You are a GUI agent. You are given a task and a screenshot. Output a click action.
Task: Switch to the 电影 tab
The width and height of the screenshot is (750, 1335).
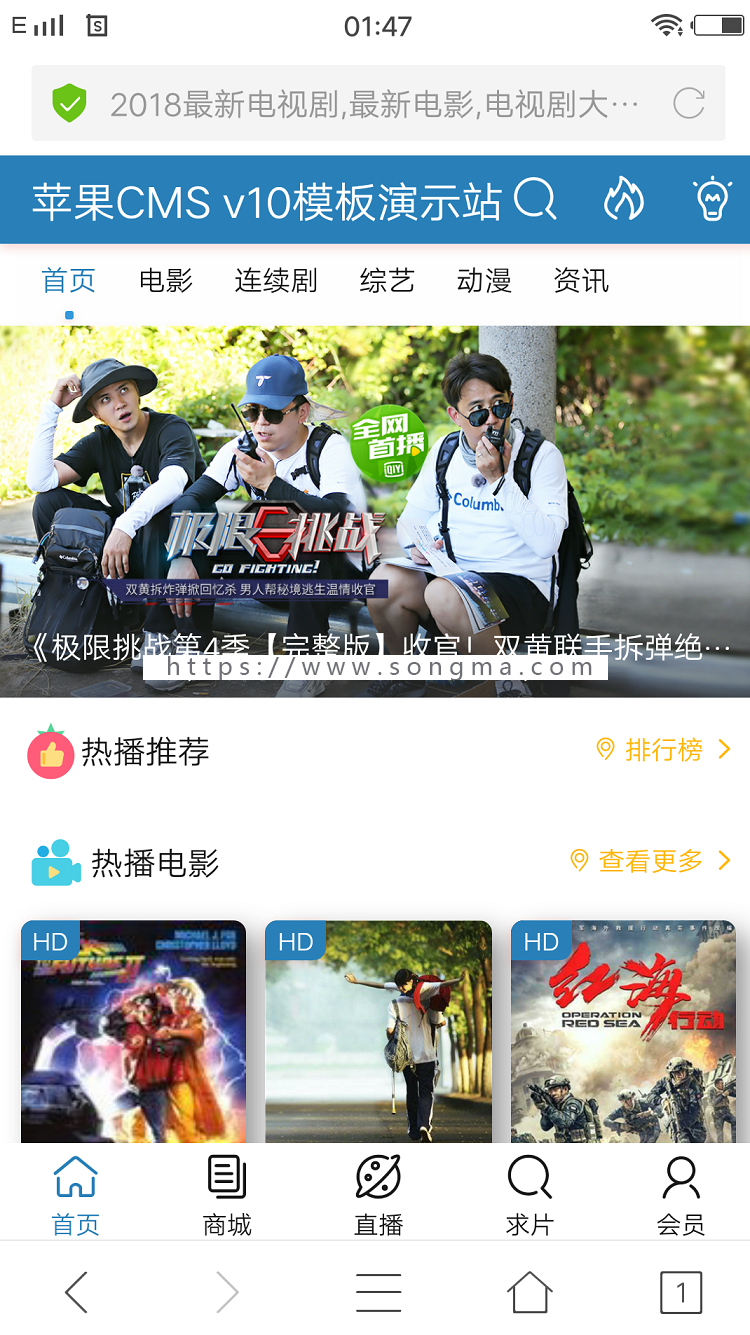click(166, 281)
